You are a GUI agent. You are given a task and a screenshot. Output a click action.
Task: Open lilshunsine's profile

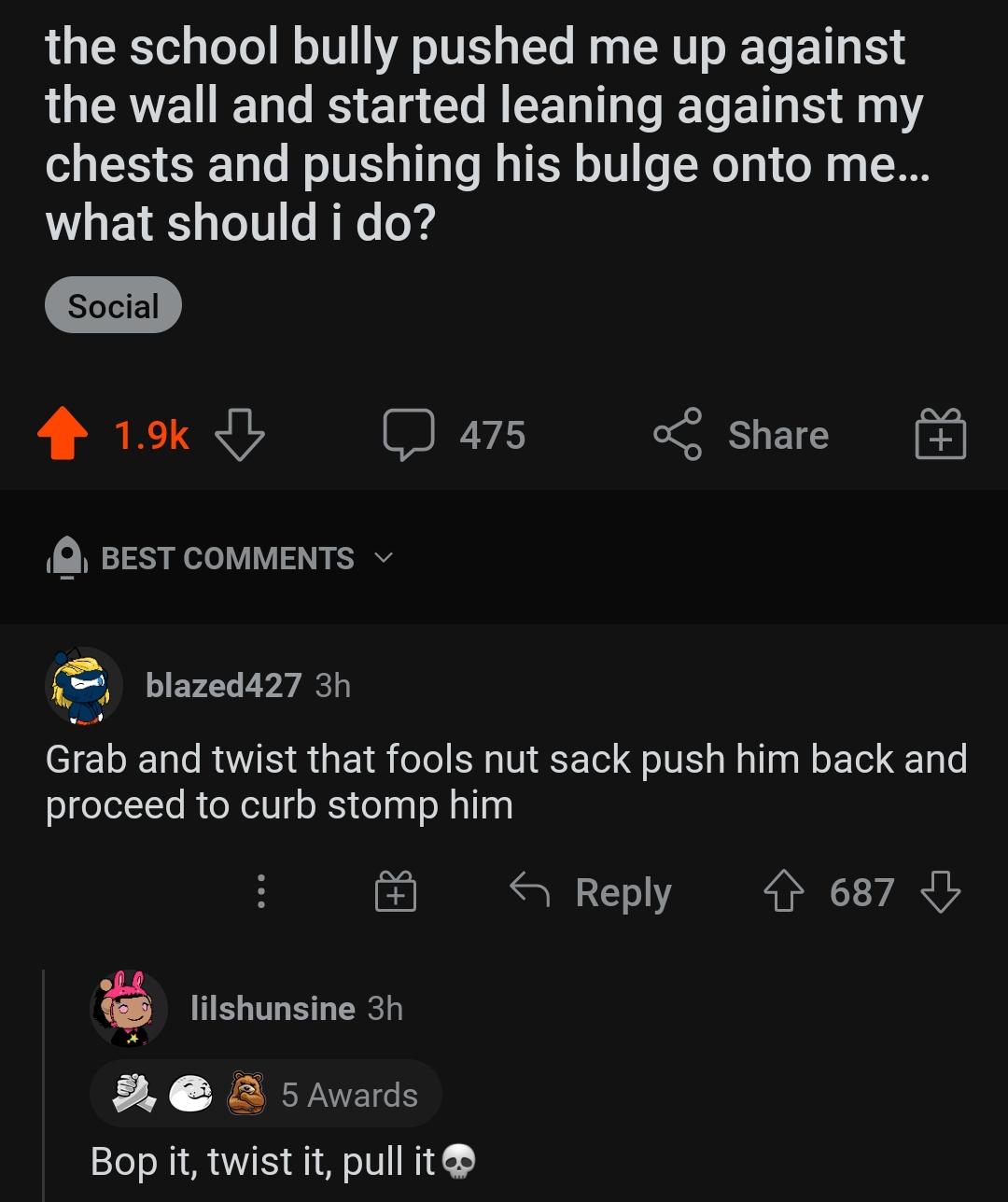(272, 1007)
